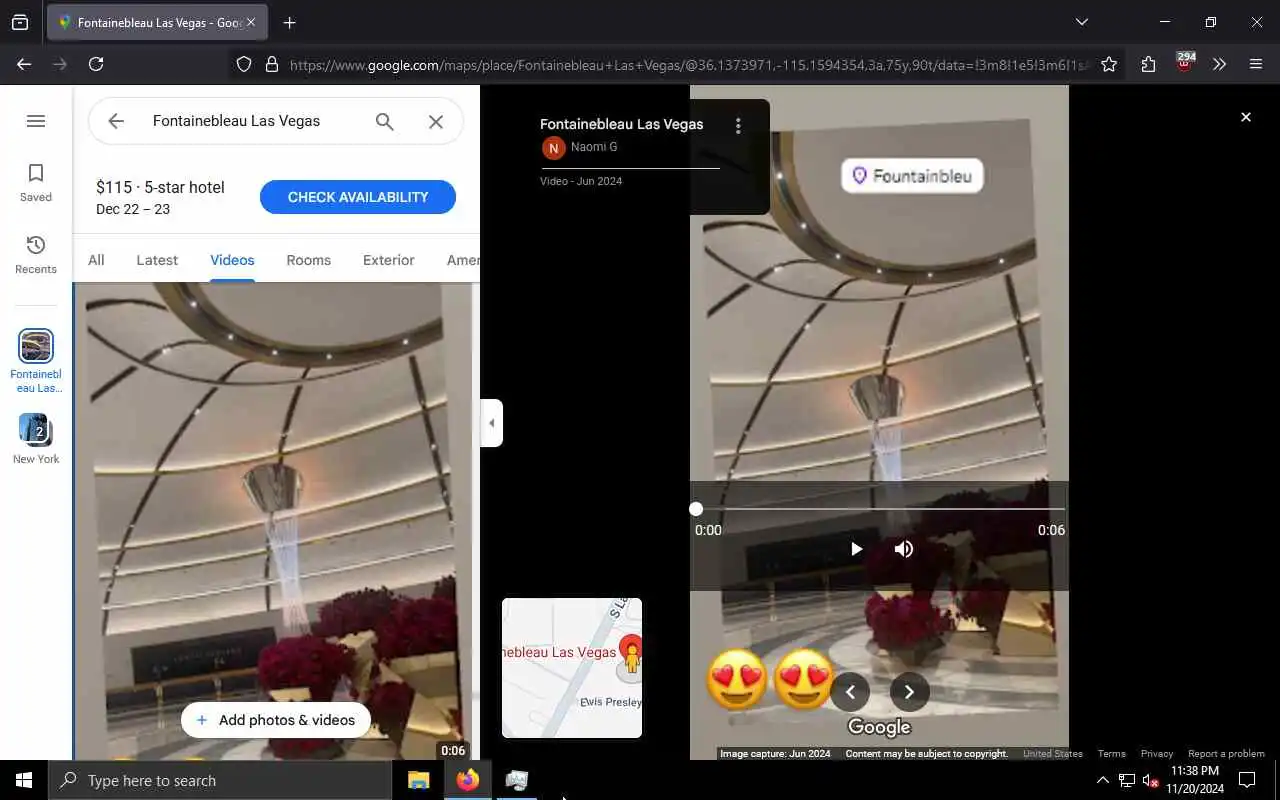Select the Exterior photos tab
The width and height of the screenshot is (1280, 800).
pos(388,260)
